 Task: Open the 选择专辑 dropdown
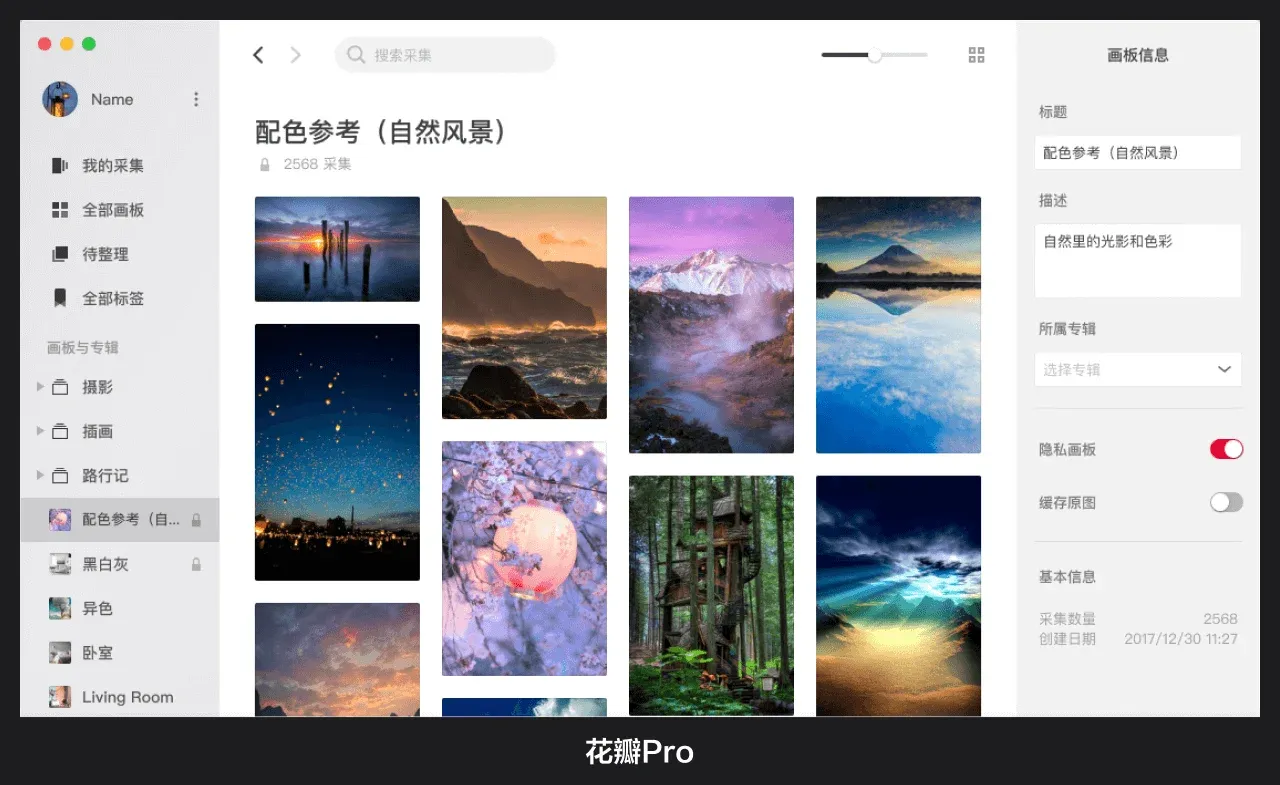[x=1138, y=369]
